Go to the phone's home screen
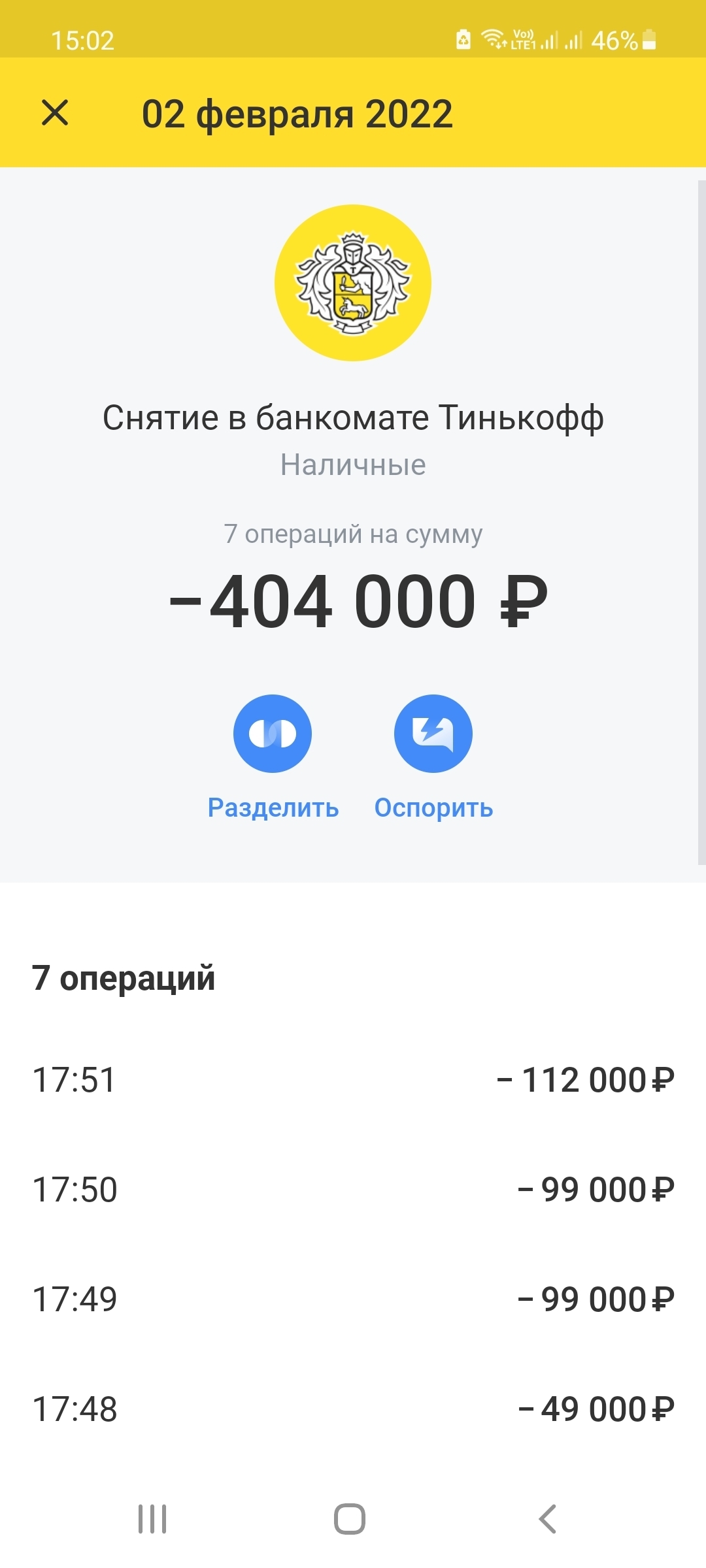The image size is (706, 1568). tap(350, 1518)
